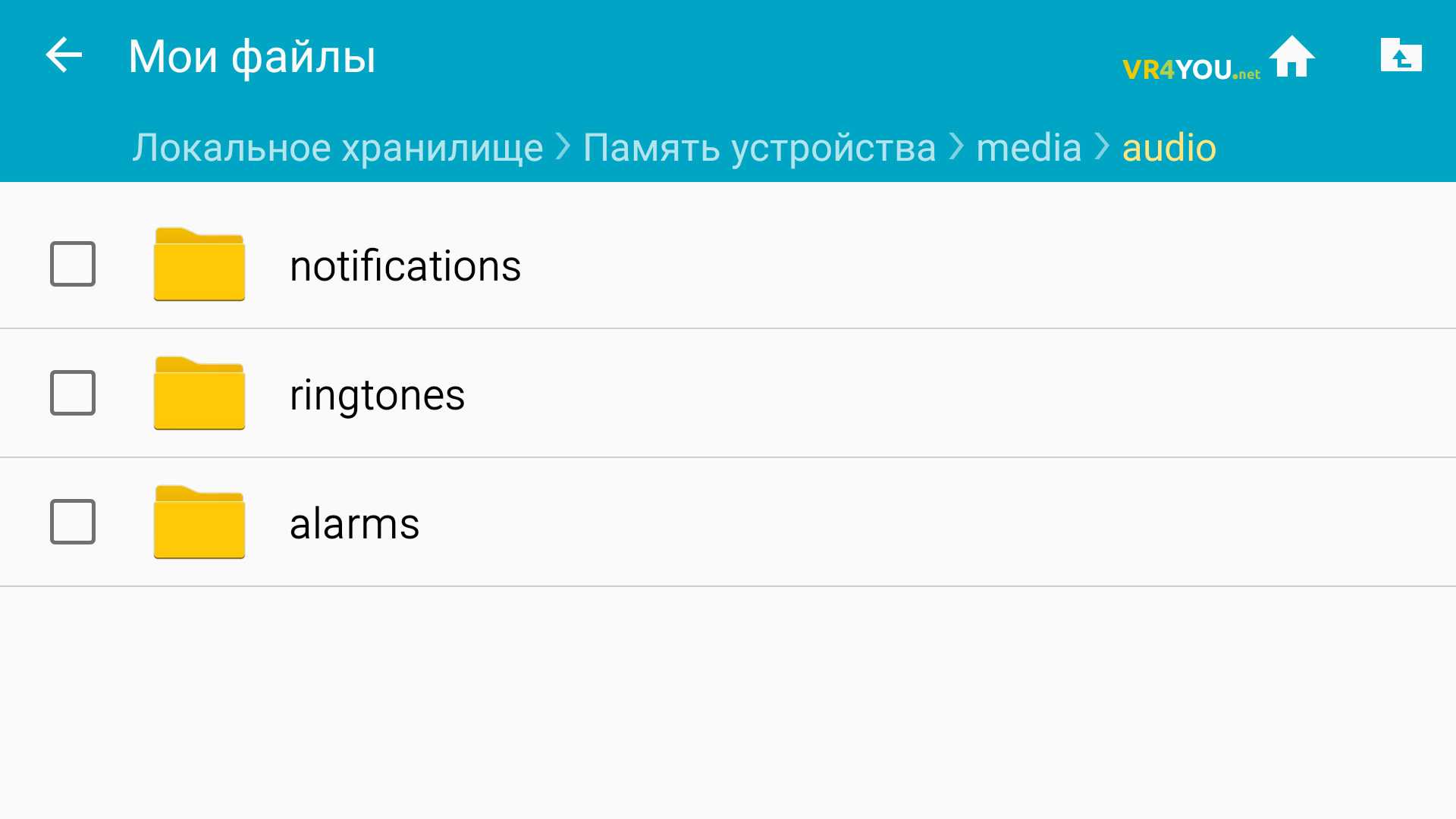Tap the folder-up icon in the toolbar
This screenshot has height=819, width=1456.
[x=1400, y=55]
